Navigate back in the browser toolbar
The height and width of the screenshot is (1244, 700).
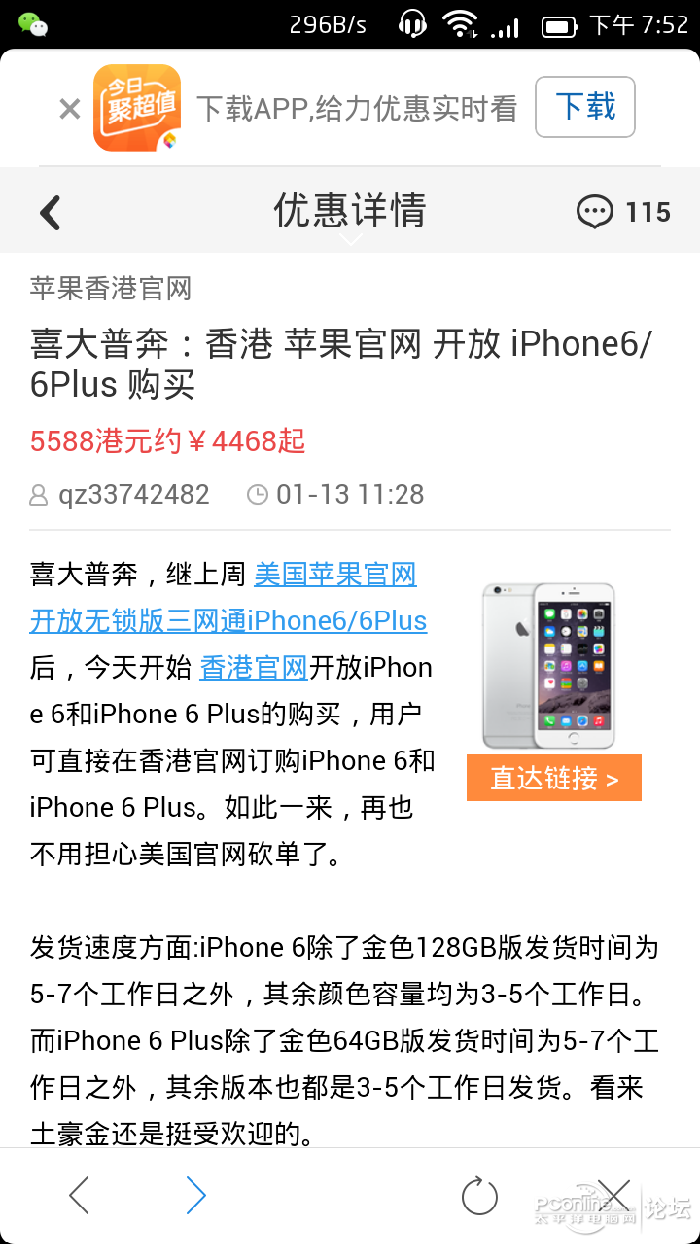pyautogui.click(x=79, y=1195)
